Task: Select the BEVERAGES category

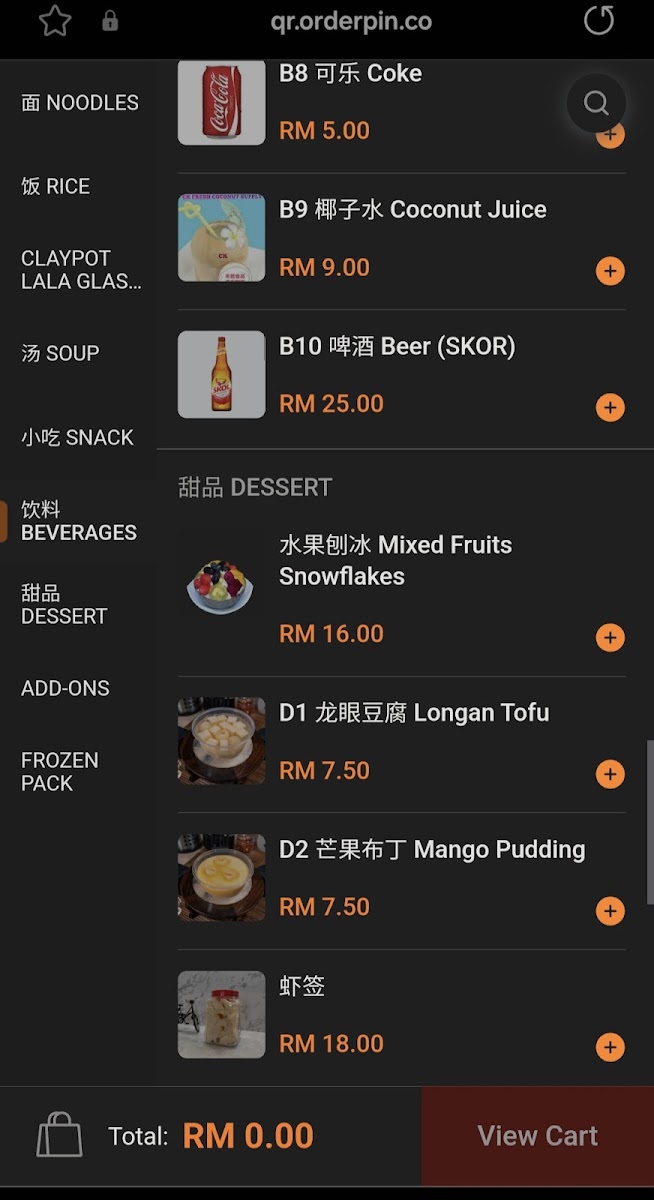Action: pyautogui.click(x=78, y=521)
